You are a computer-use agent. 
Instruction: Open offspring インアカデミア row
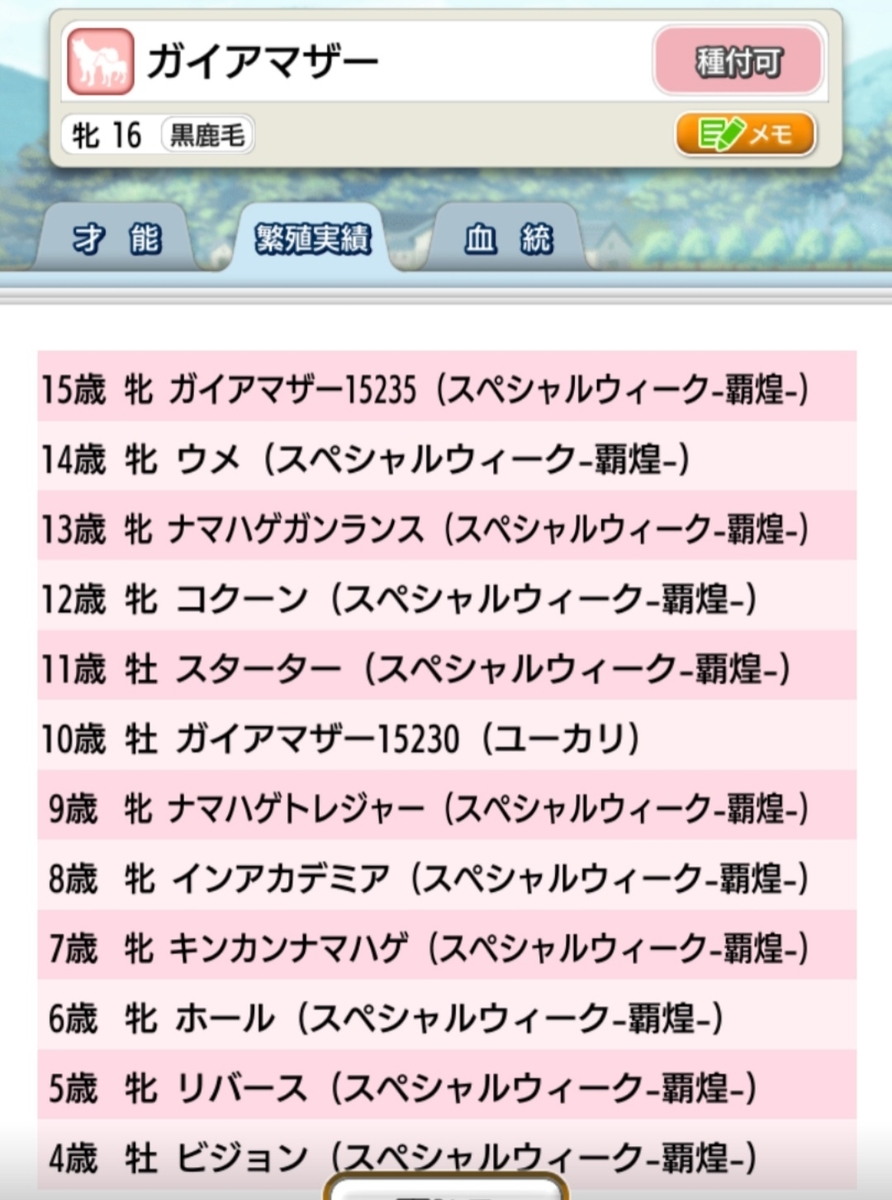tap(446, 877)
